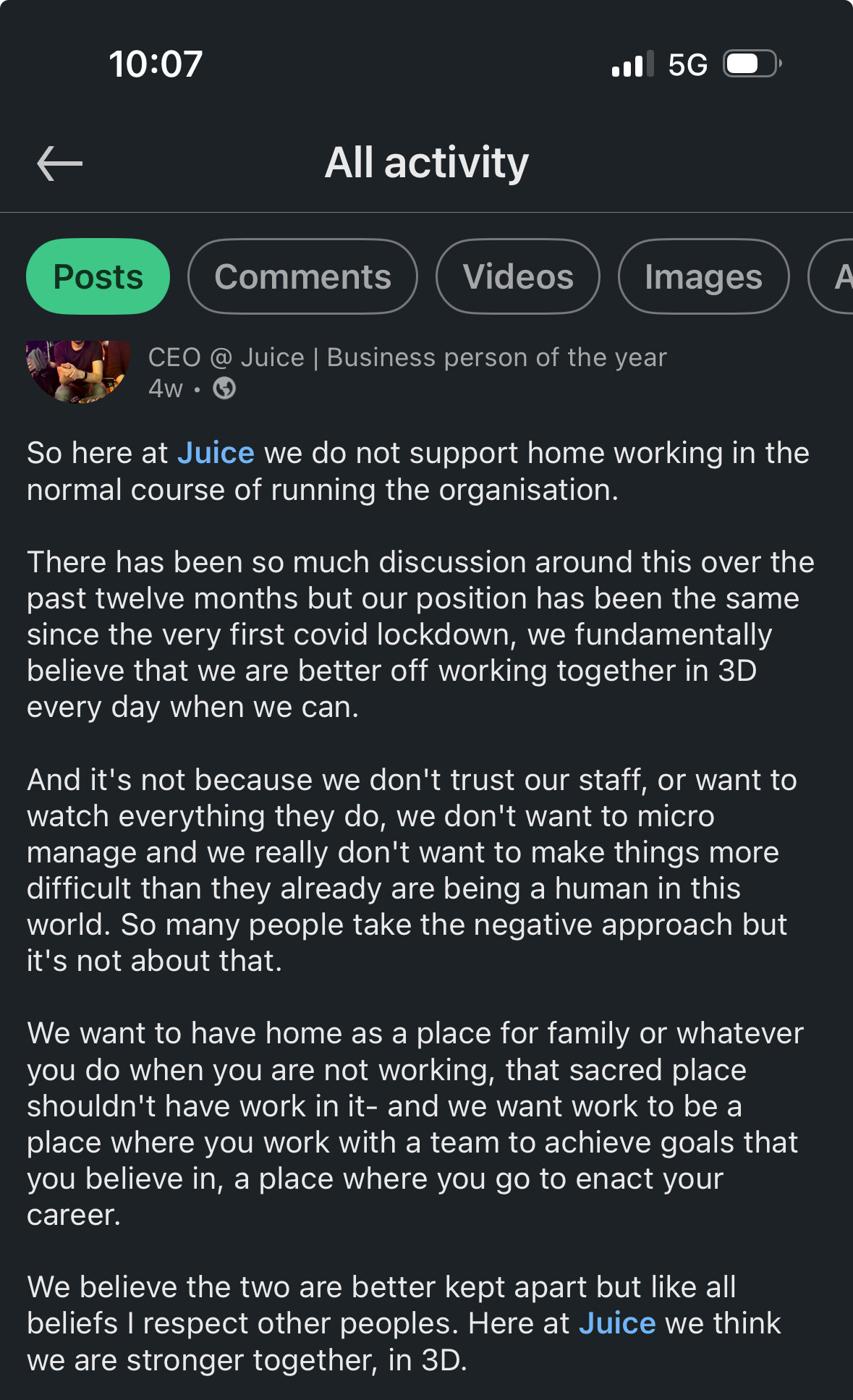The image size is (853, 1400).
Task: Select the Posts filter chip
Action: 98,276
